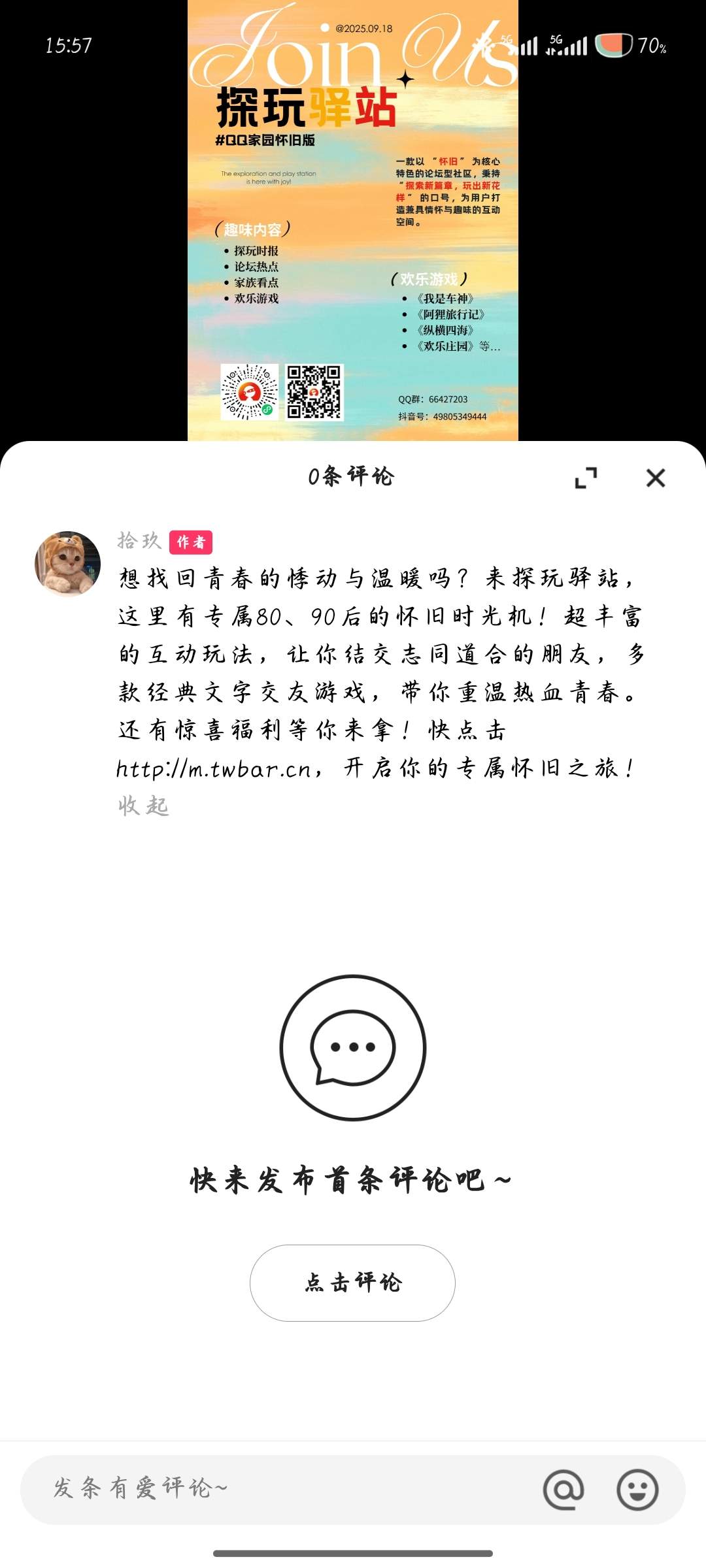Tap the 点击评论 button
This screenshot has width=706, height=1568.
353,1282
